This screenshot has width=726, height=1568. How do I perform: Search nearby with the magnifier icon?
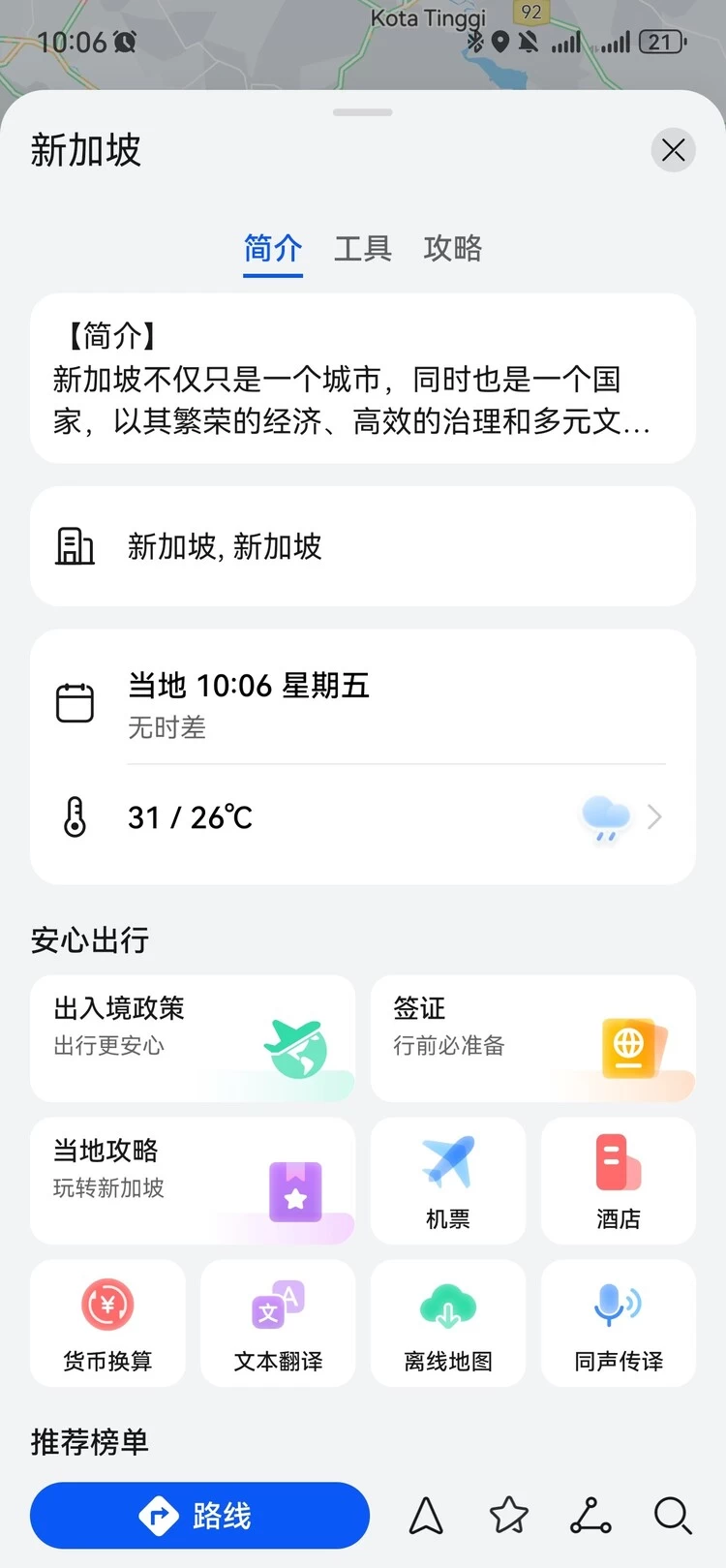pyautogui.click(x=672, y=1516)
